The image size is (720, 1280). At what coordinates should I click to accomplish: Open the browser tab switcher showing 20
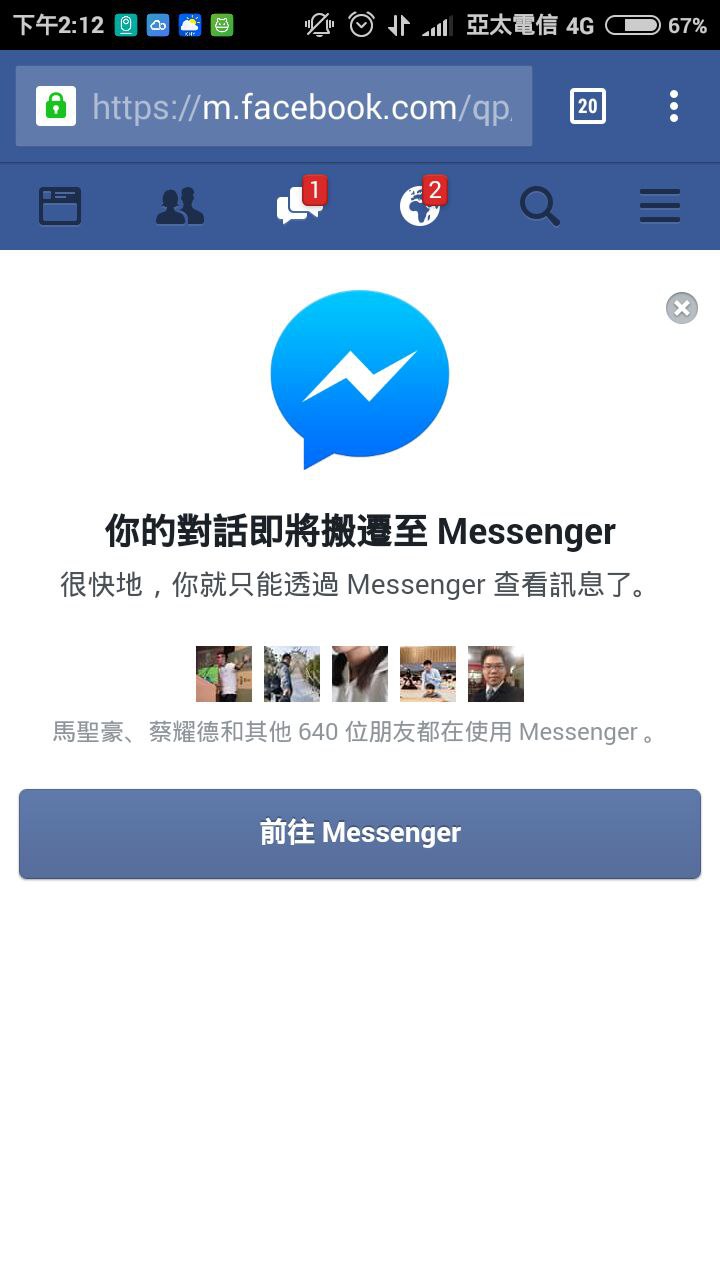coord(588,106)
